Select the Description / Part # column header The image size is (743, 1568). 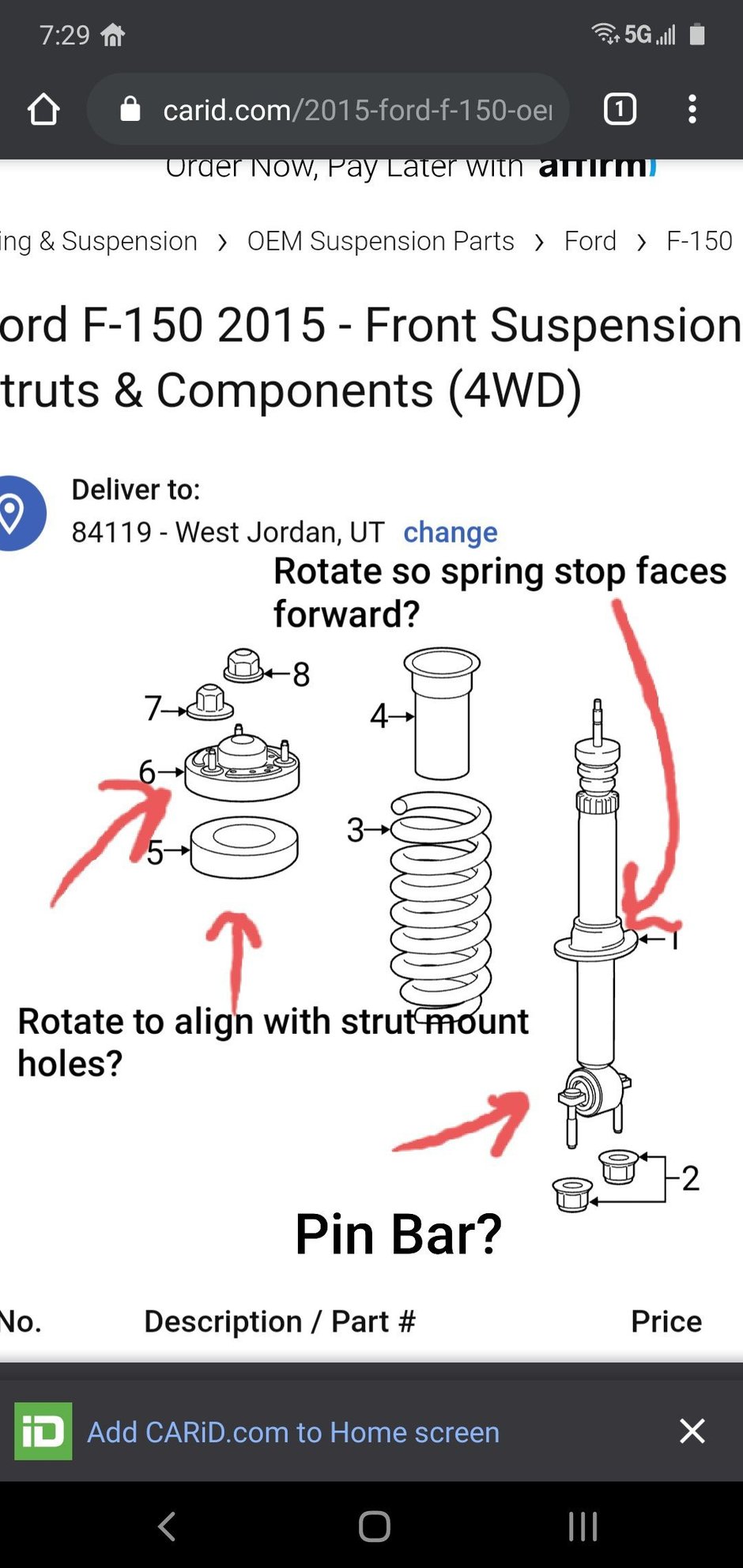(280, 1321)
